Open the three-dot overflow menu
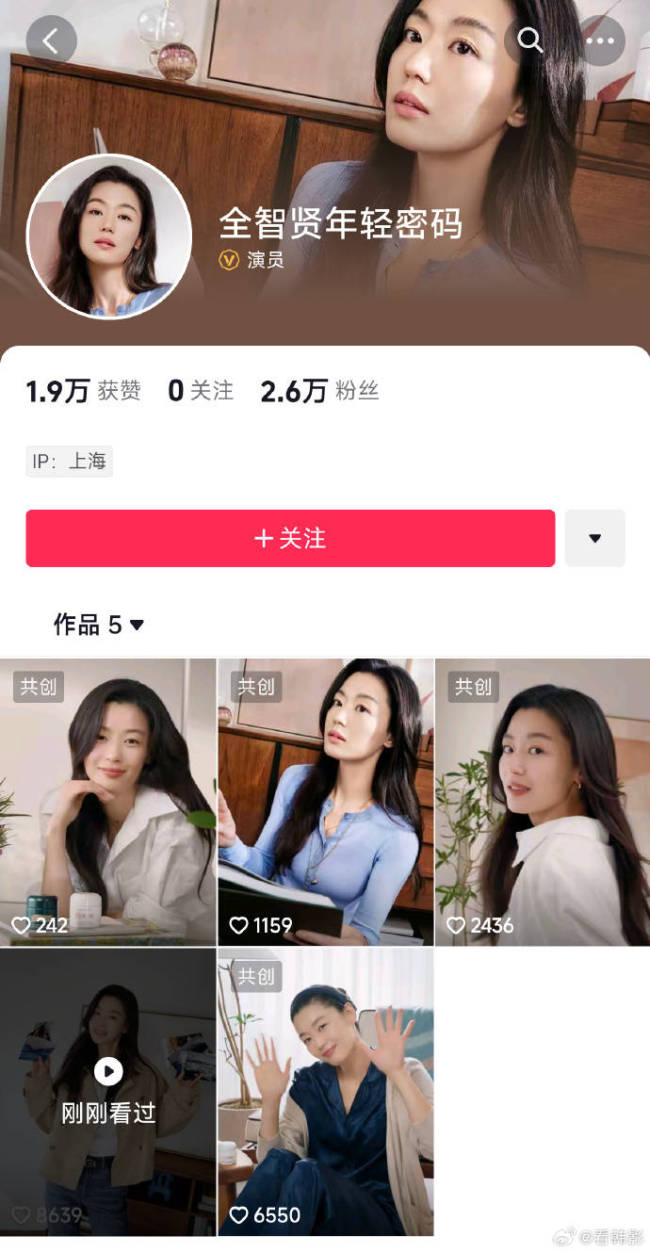This screenshot has width=650, height=1252. tap(600, 41)
